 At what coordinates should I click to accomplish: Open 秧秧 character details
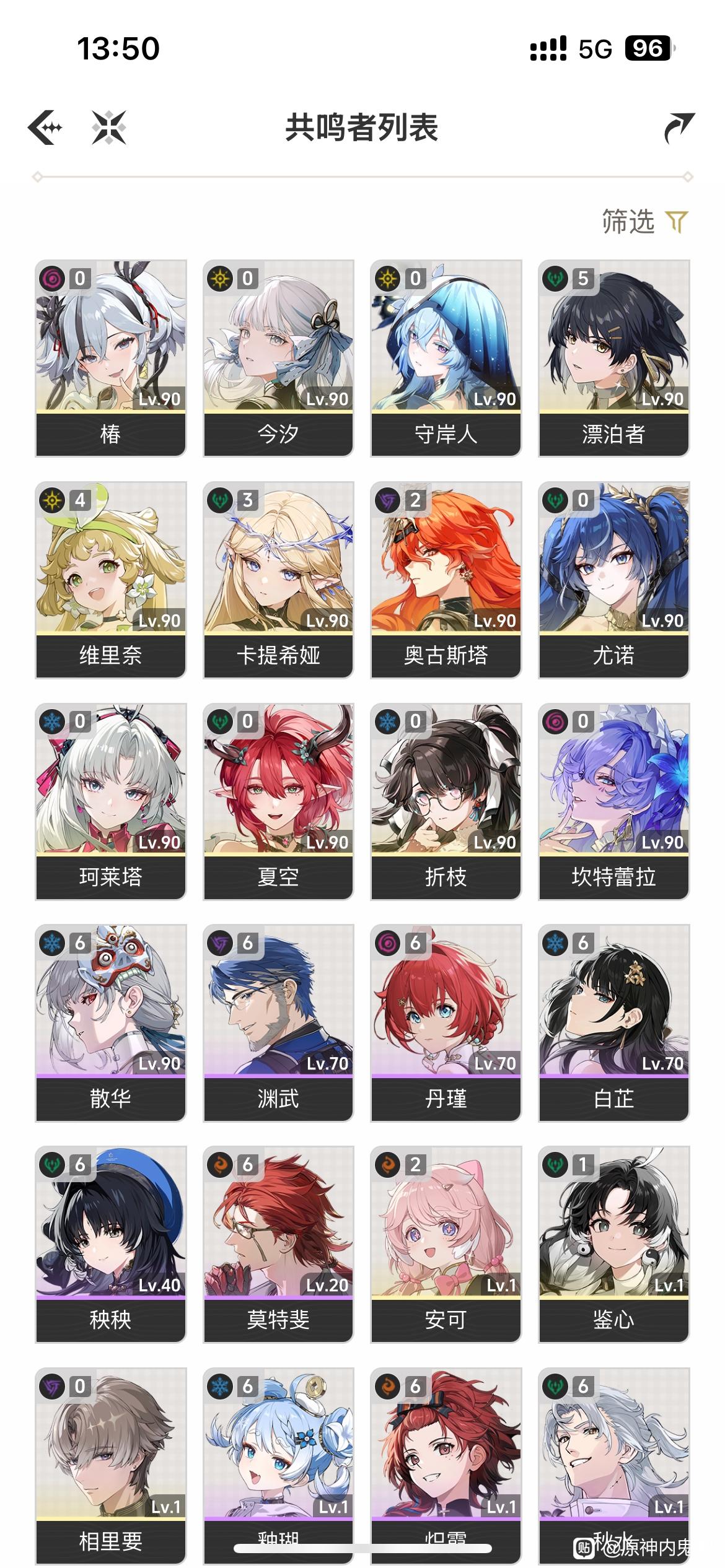point(111,1244)
